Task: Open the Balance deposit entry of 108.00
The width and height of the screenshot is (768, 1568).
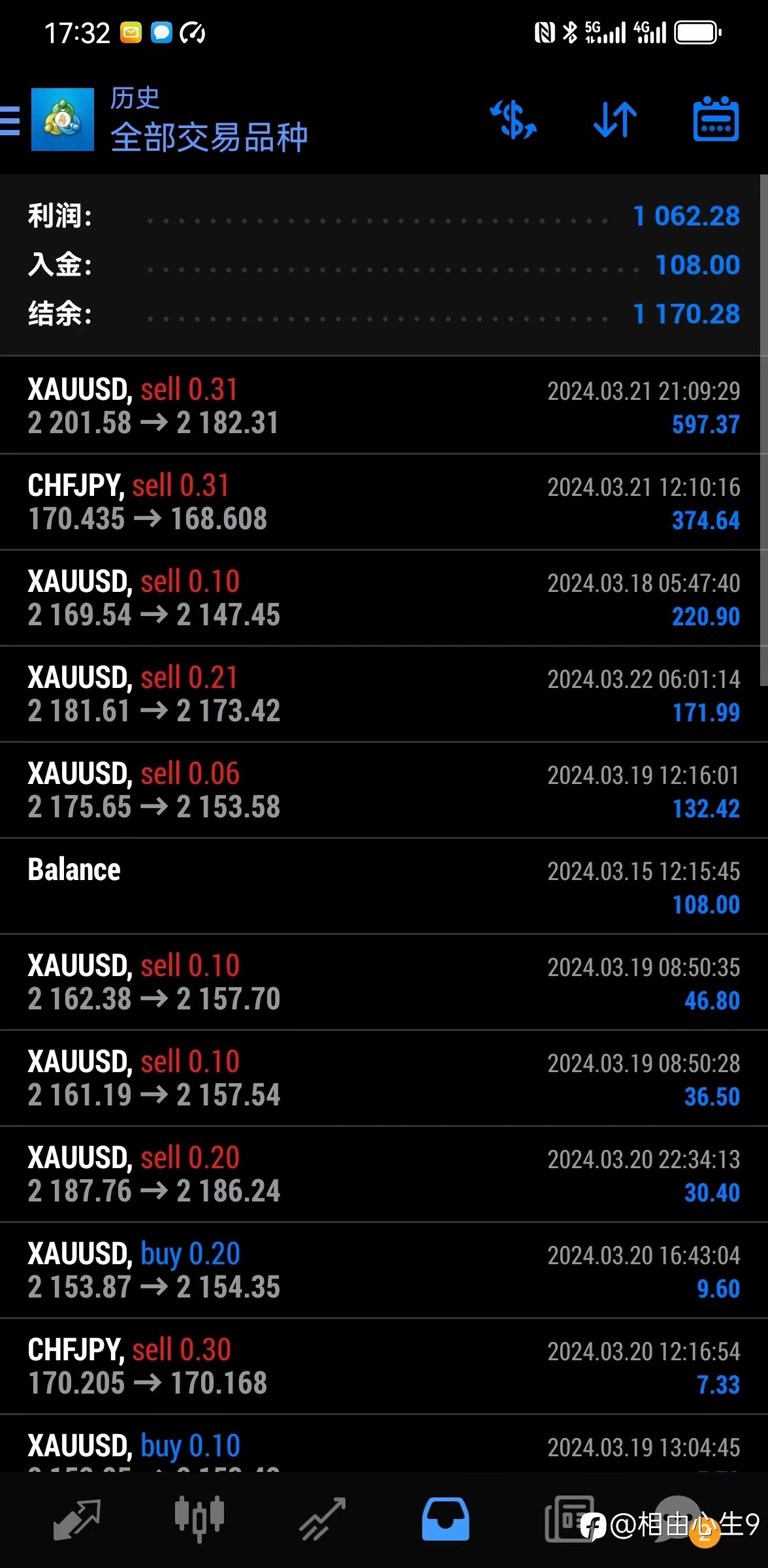Action: [x=384, y=886]
